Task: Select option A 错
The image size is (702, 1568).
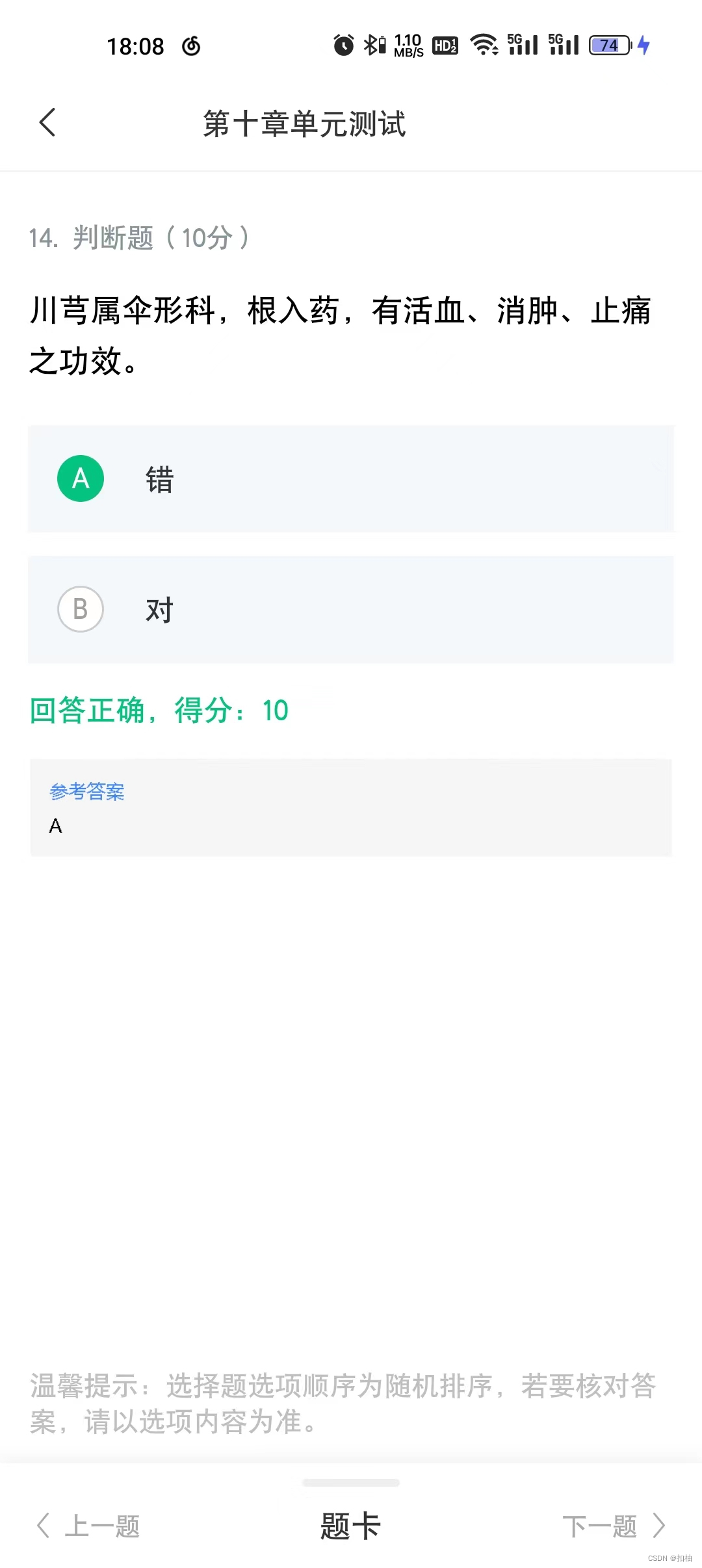Action: click(x=351, y=479)
